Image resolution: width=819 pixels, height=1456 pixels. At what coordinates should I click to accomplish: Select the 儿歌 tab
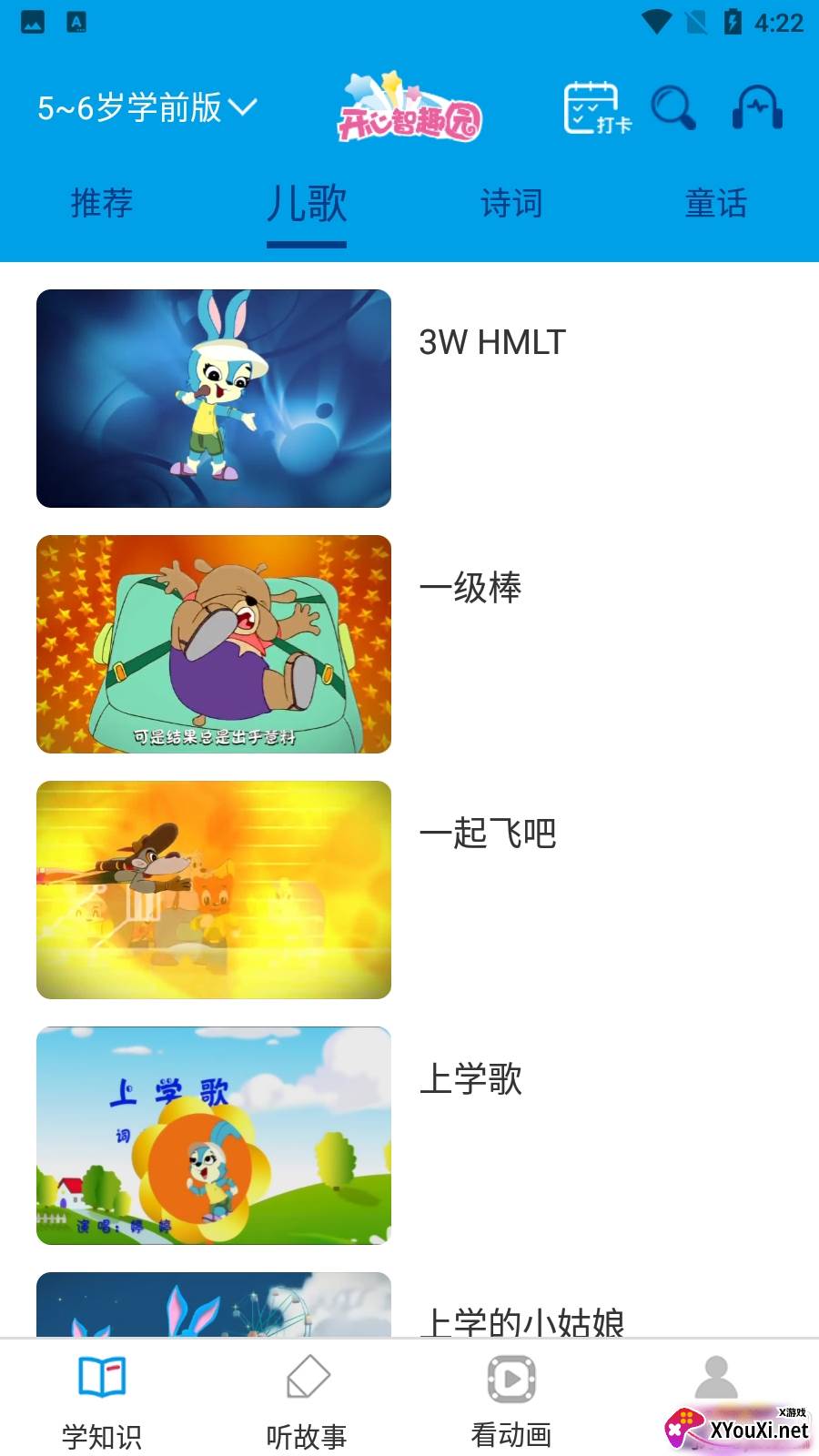(x=307, y=203)
